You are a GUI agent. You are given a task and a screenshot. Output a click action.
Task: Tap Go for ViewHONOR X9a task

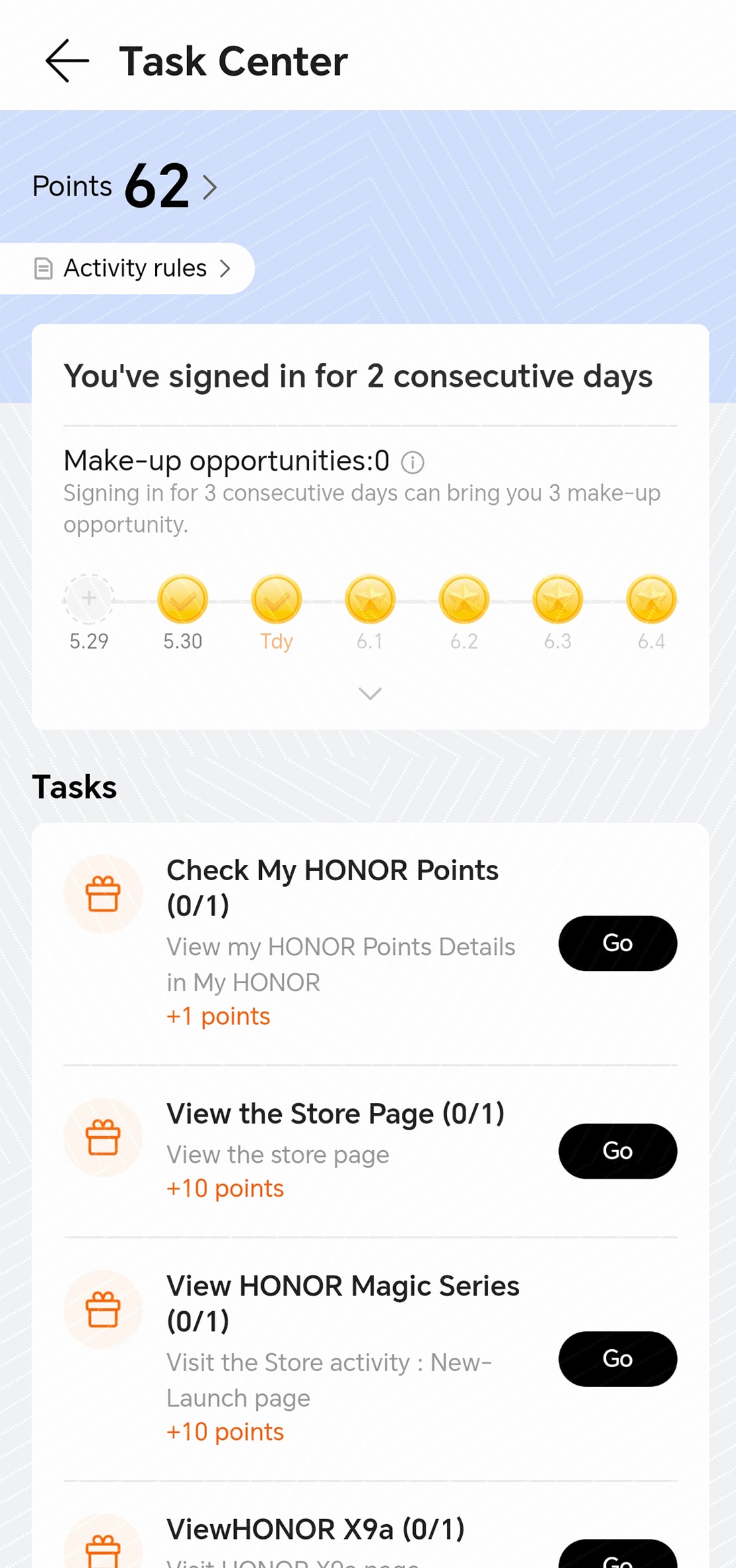click(x=617, y=1555)
